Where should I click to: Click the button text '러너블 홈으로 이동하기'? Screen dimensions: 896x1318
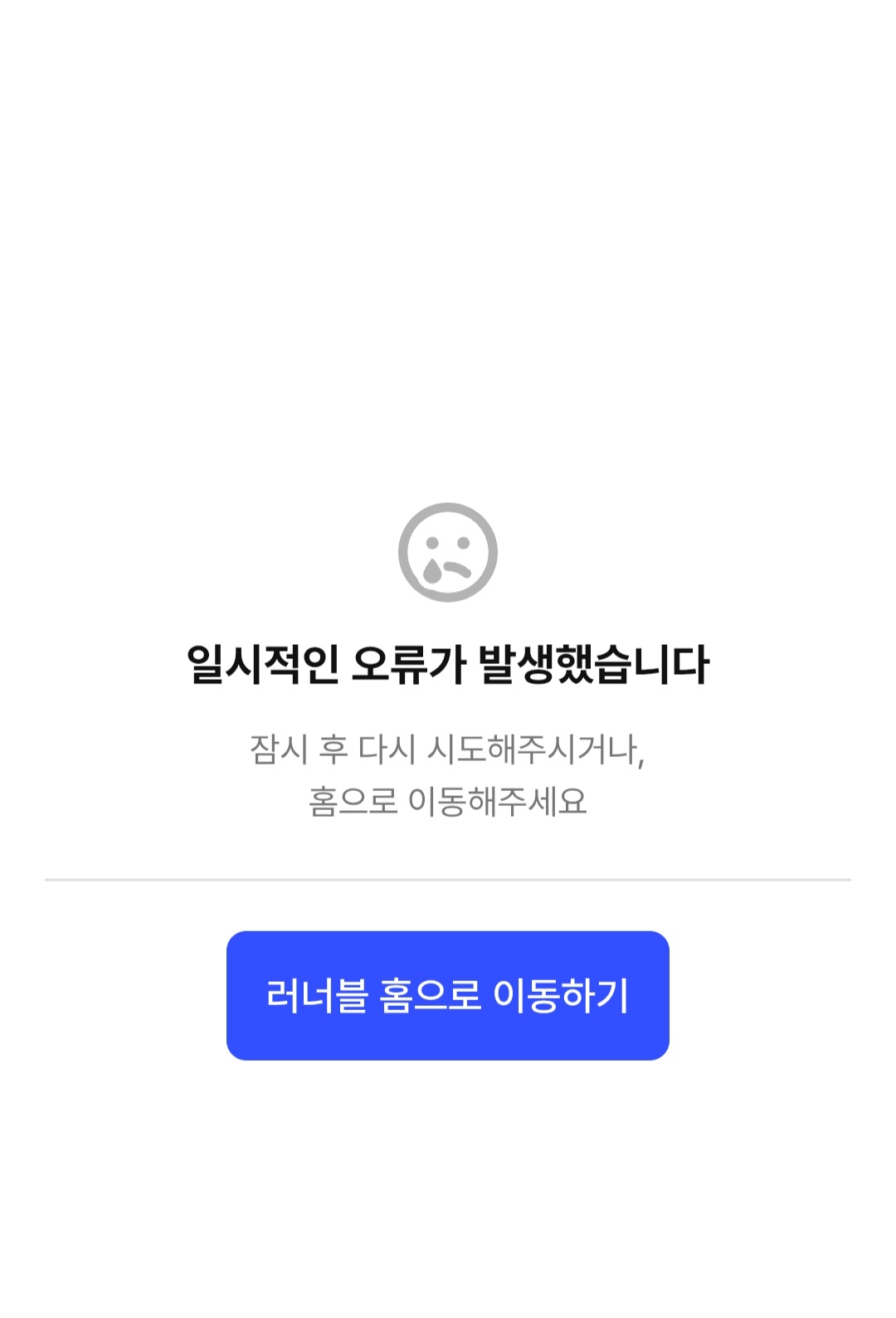pyautogui.click(x=448, y=994)
